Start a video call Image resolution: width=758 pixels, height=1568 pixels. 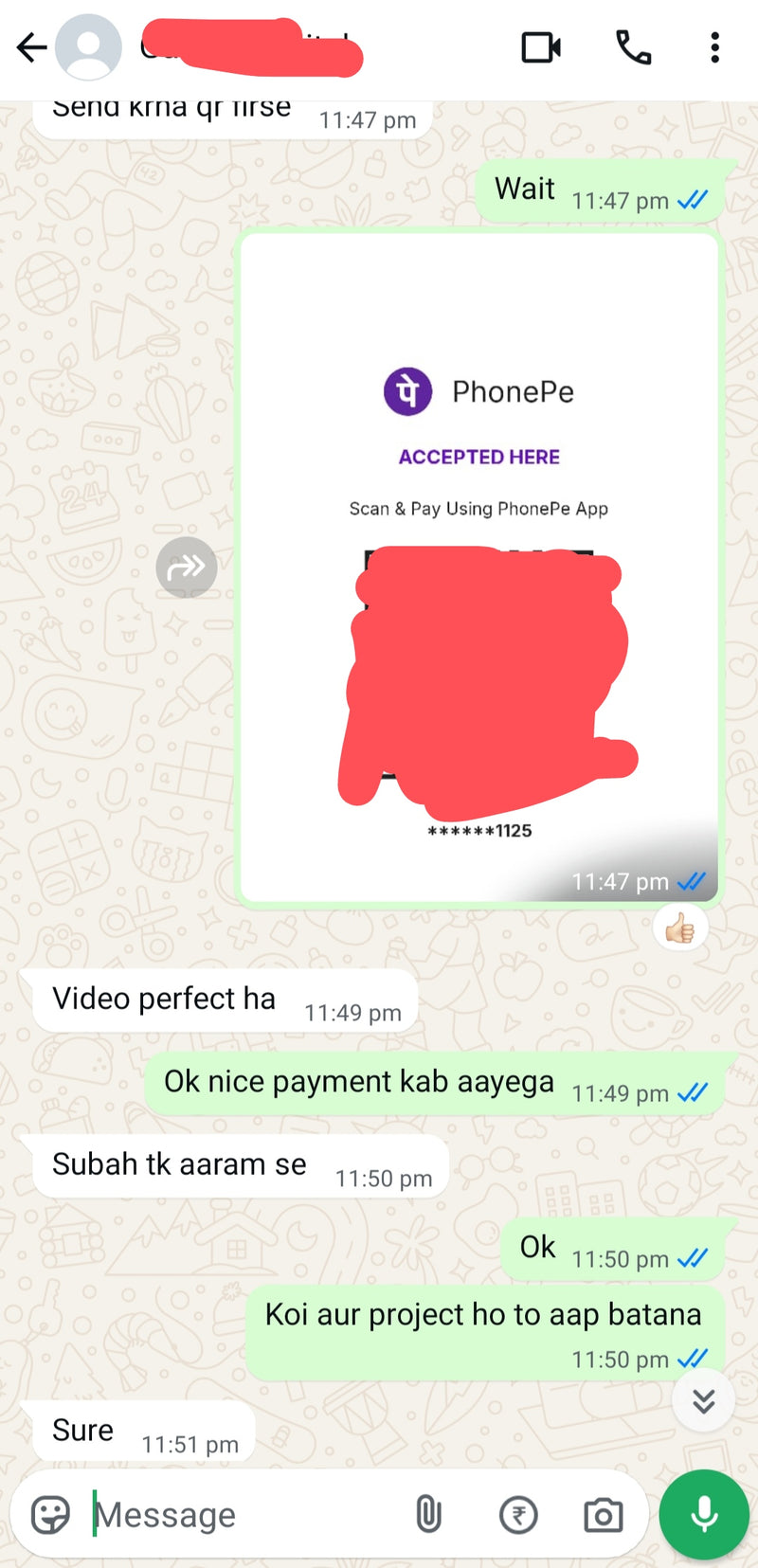541,47
